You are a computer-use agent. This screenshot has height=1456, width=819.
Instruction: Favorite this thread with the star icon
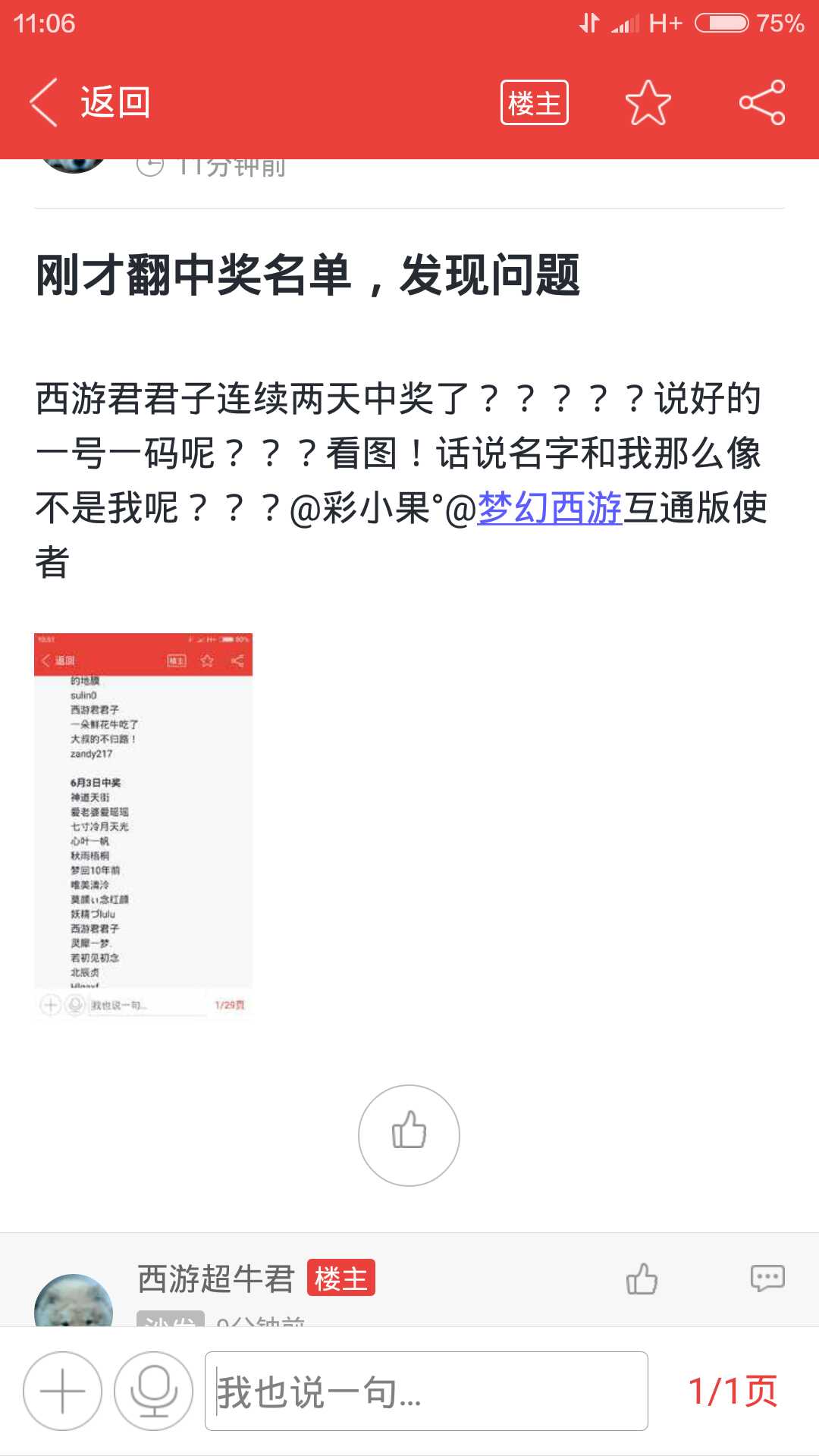pos(648,102)
